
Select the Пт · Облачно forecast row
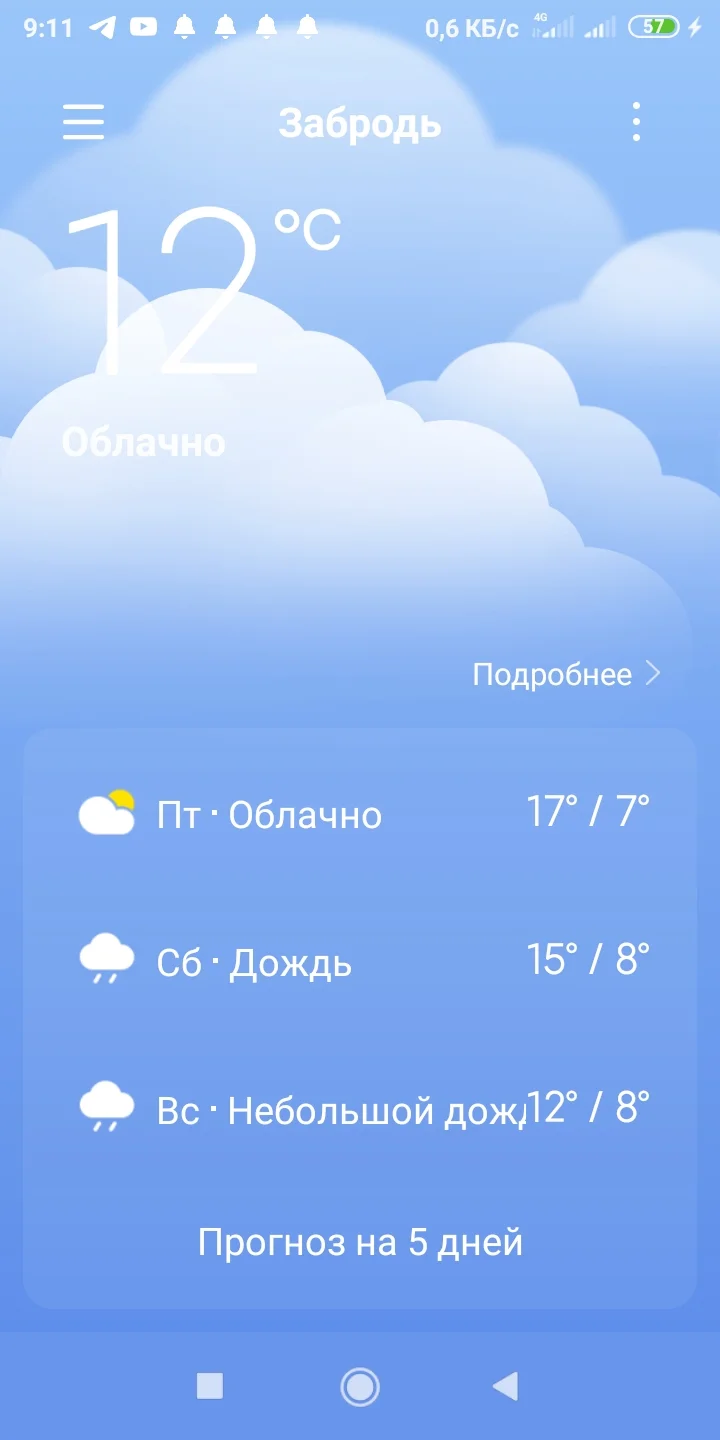[360, 812]
